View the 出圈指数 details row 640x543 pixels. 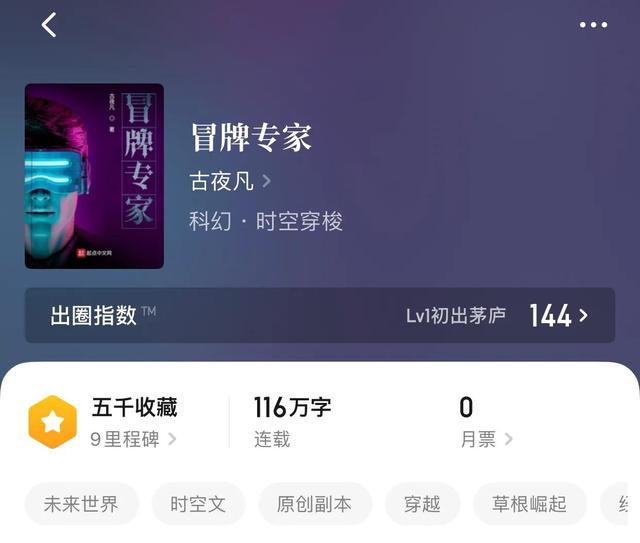[x=320, y=316]
